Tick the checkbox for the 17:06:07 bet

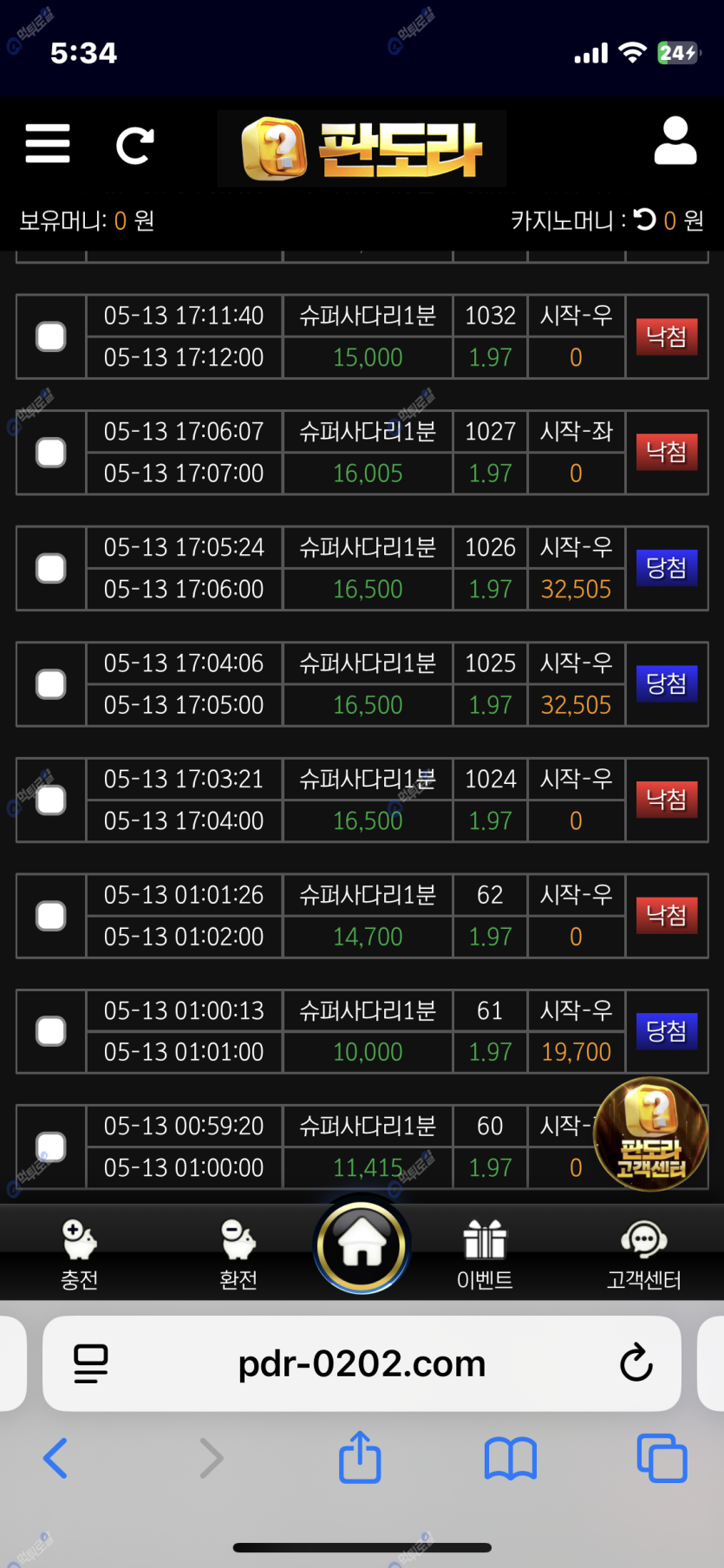(x=51, y=452)
